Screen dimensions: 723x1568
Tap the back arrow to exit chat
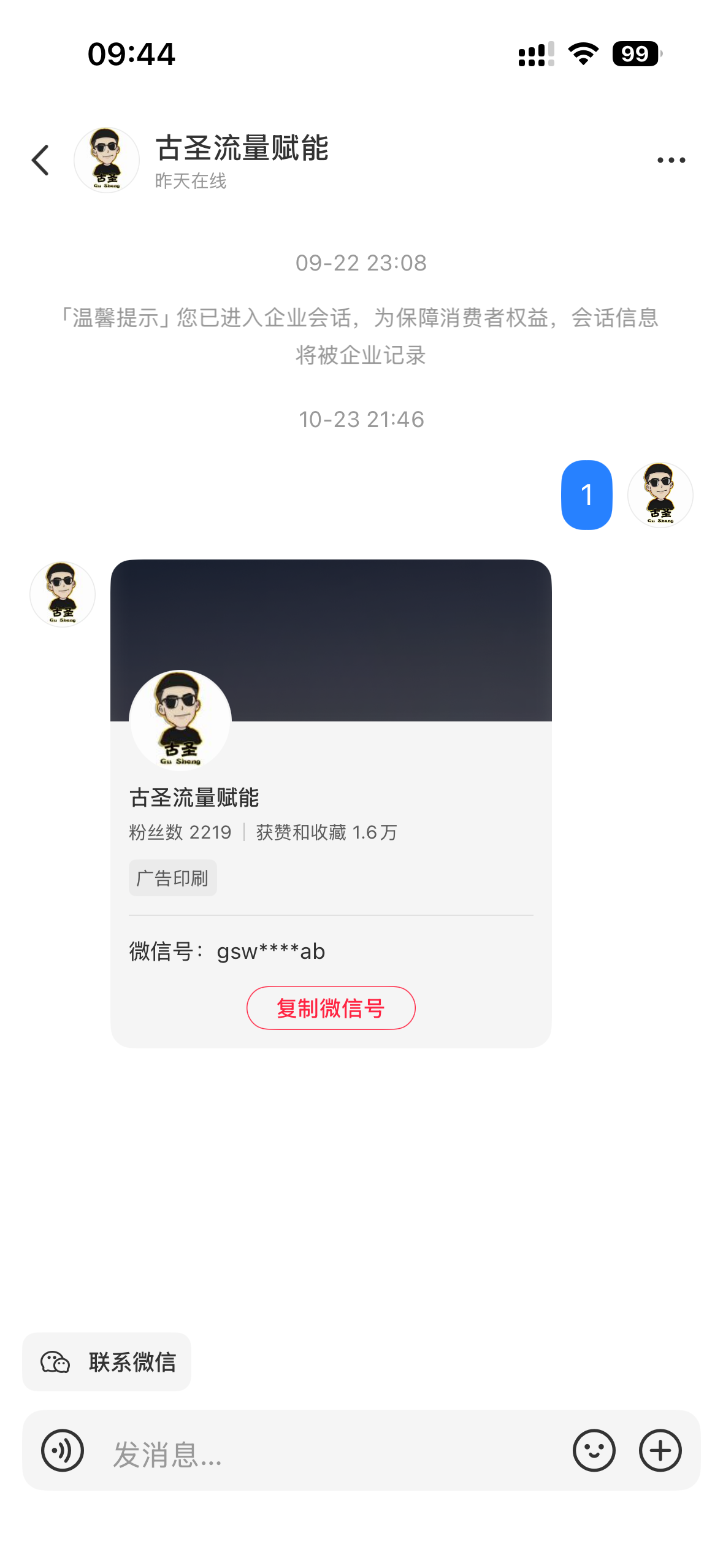[40, 159]
